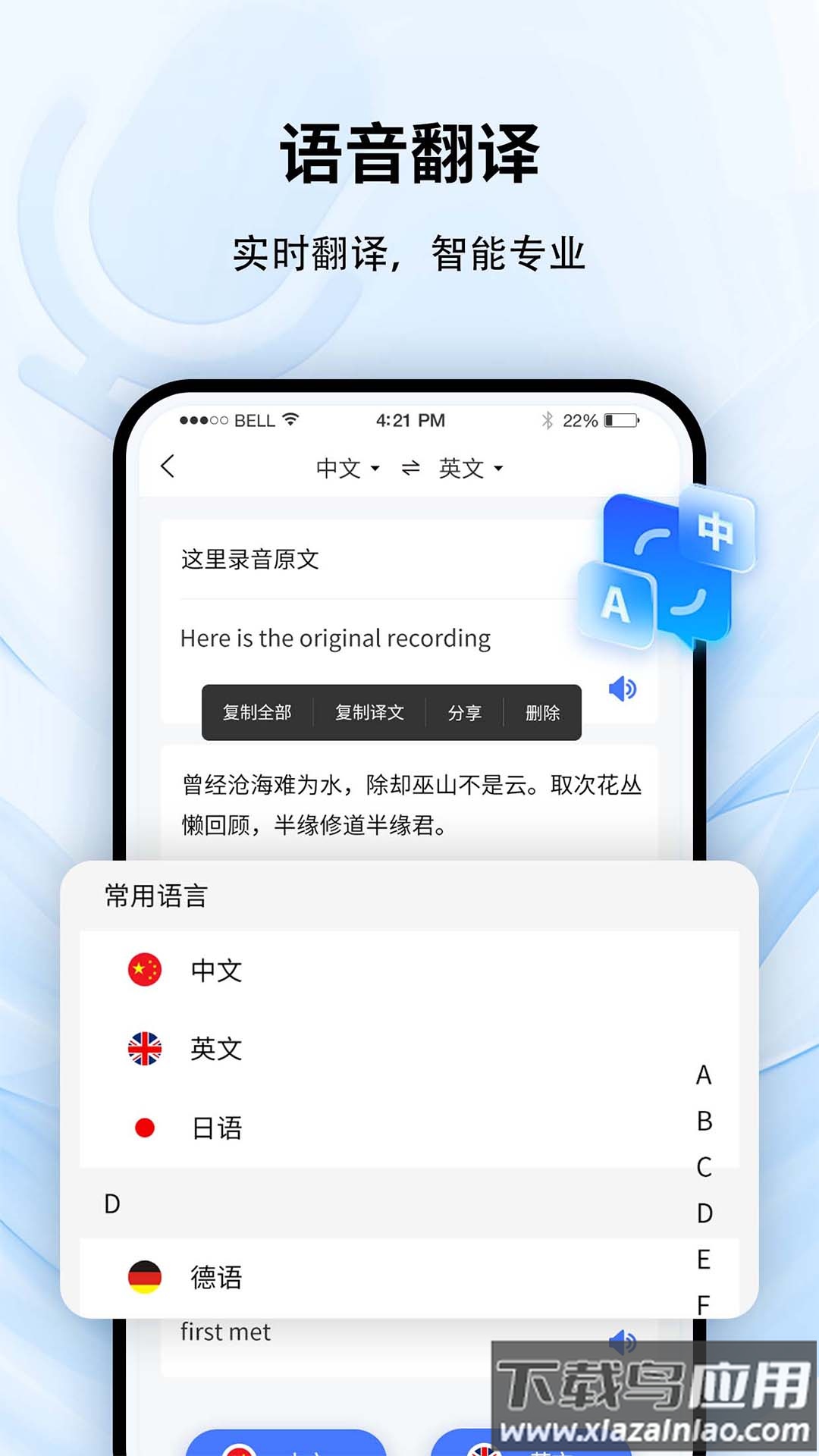Viewport: 819px width, 1456px height.
Task: Tap the China flag icon beside 中文
Action: (145, 968)
